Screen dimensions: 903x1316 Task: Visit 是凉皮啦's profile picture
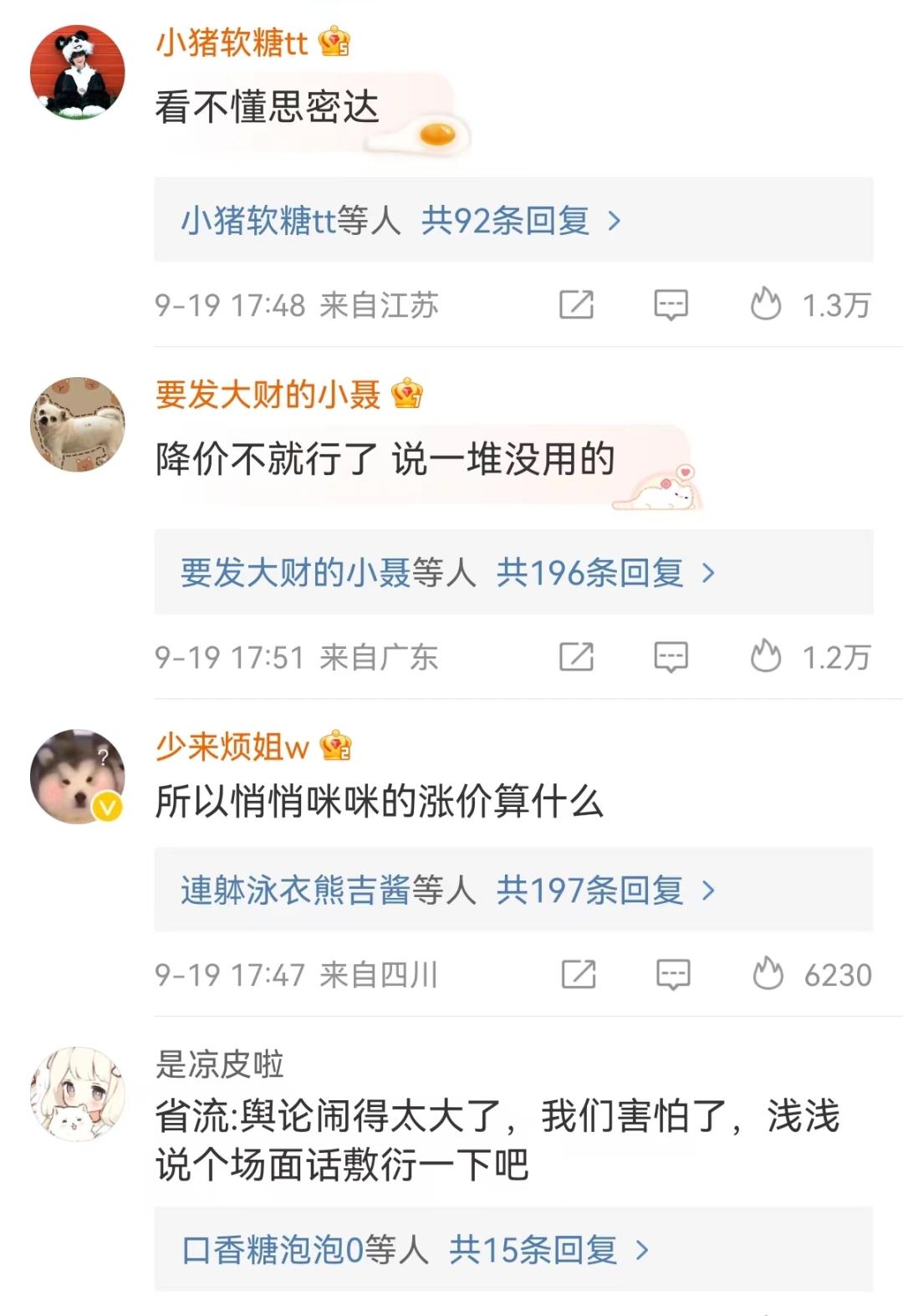pyautogui.click(x=78, y=1094)
